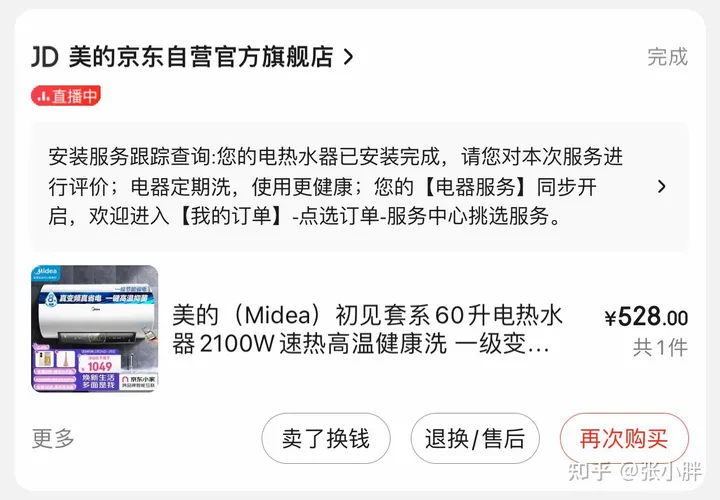
Task: Open the Midea water heater product thumbnail
Action: tap(94, 329)
